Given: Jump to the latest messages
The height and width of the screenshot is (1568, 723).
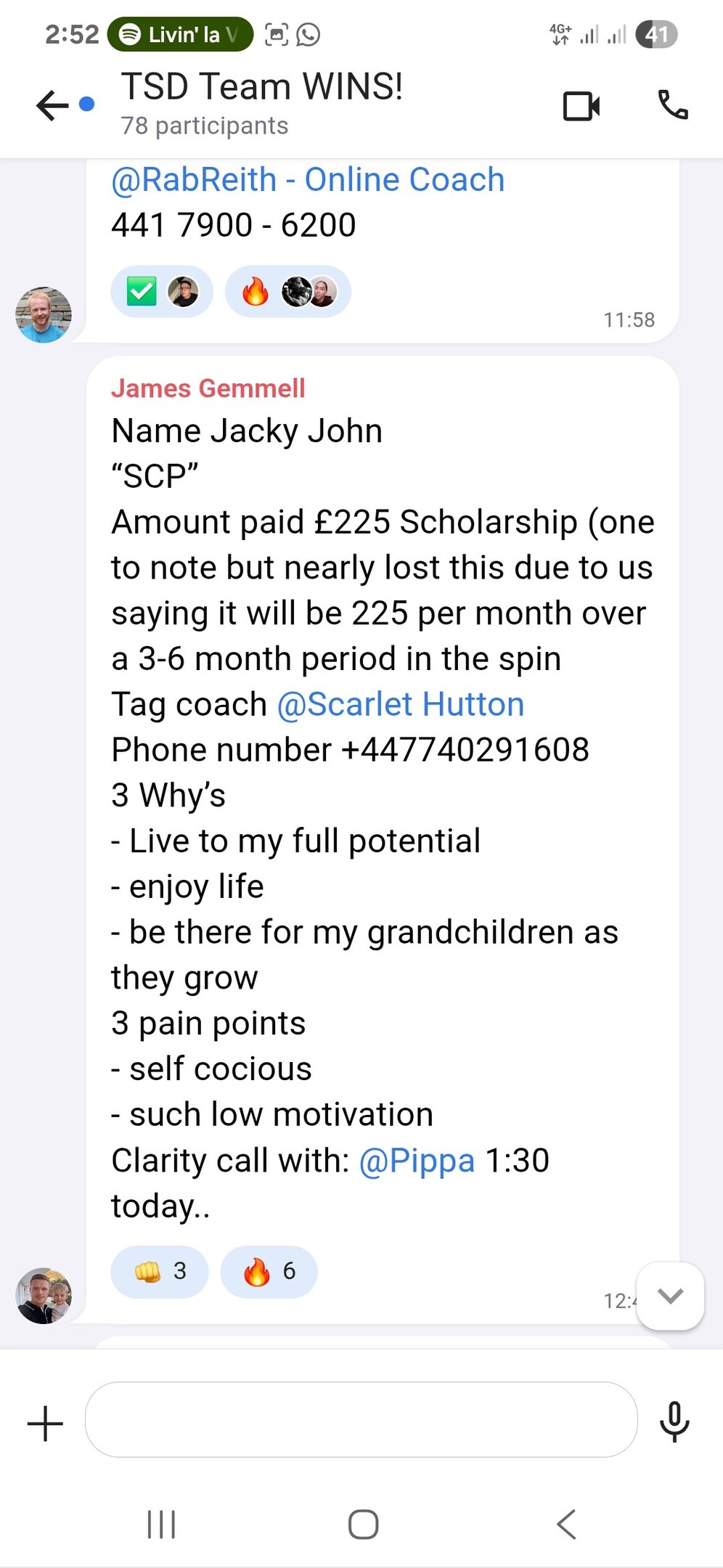Looking at the screenshot, I should tap(670, 1296).
